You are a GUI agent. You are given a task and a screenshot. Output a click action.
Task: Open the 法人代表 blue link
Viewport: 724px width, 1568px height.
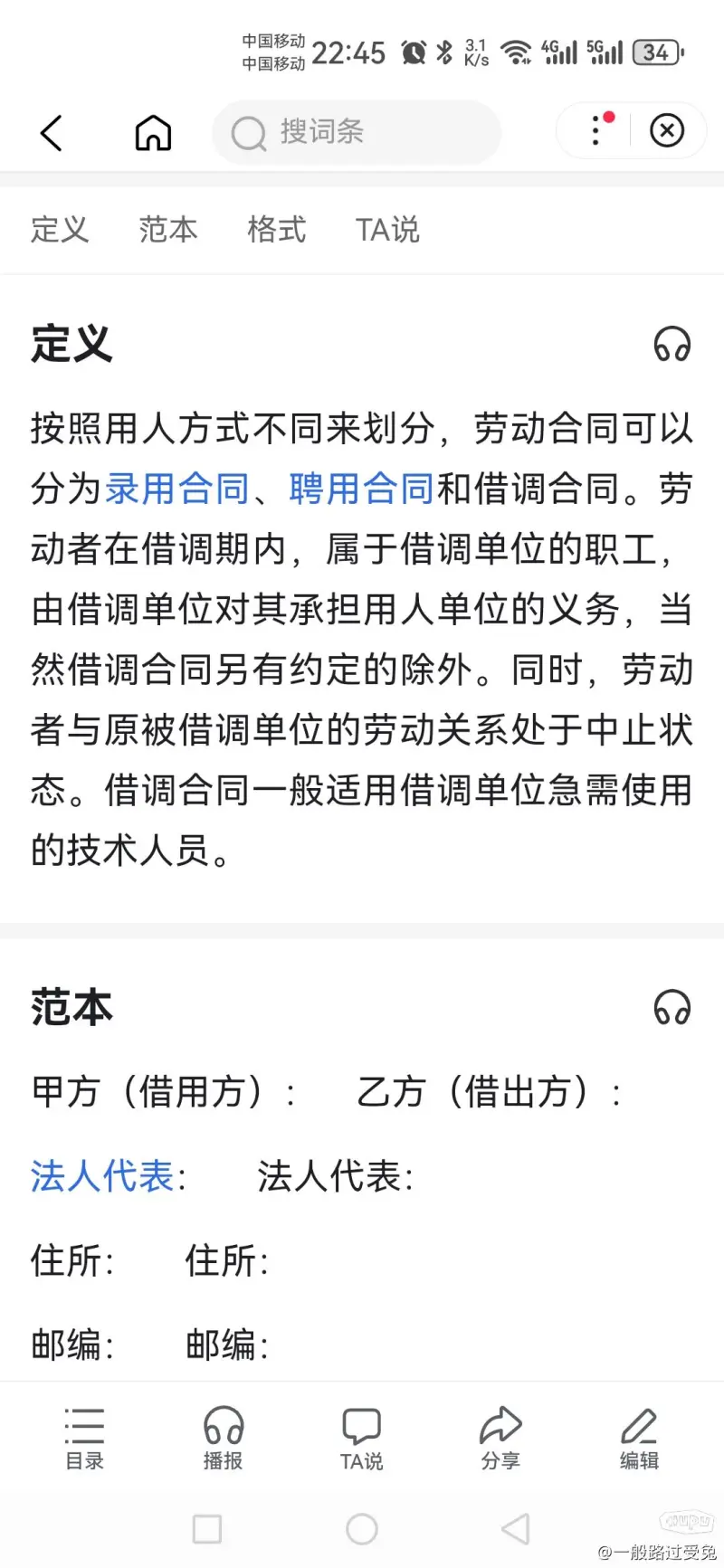[x=102, y=1176]
